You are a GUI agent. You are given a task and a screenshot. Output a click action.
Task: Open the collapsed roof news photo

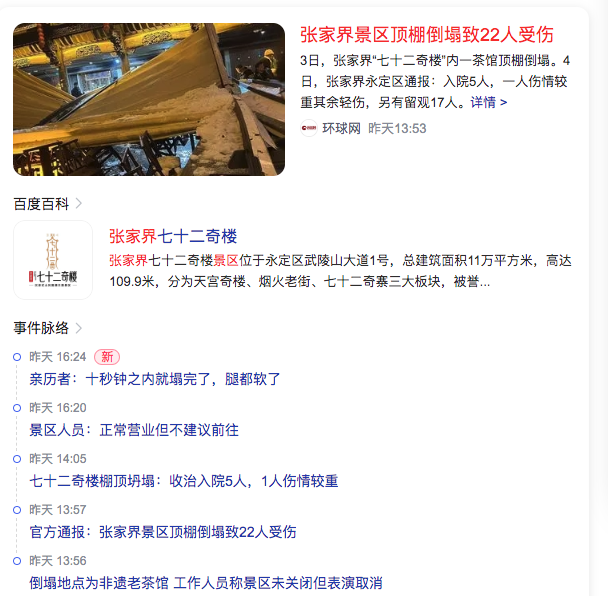coord(149,99)
